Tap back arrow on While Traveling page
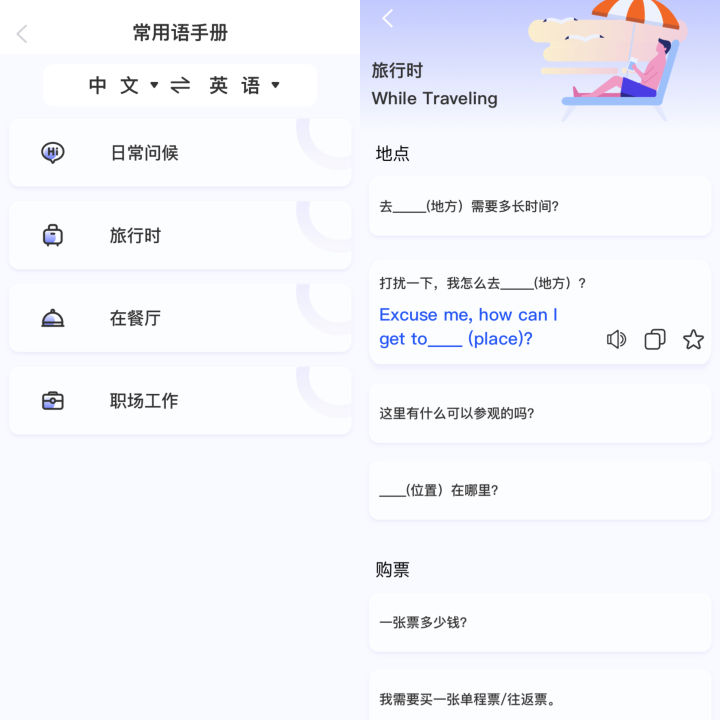Image resolution: width=720 pixels, height=720 pixels. (x=388, y=18)
